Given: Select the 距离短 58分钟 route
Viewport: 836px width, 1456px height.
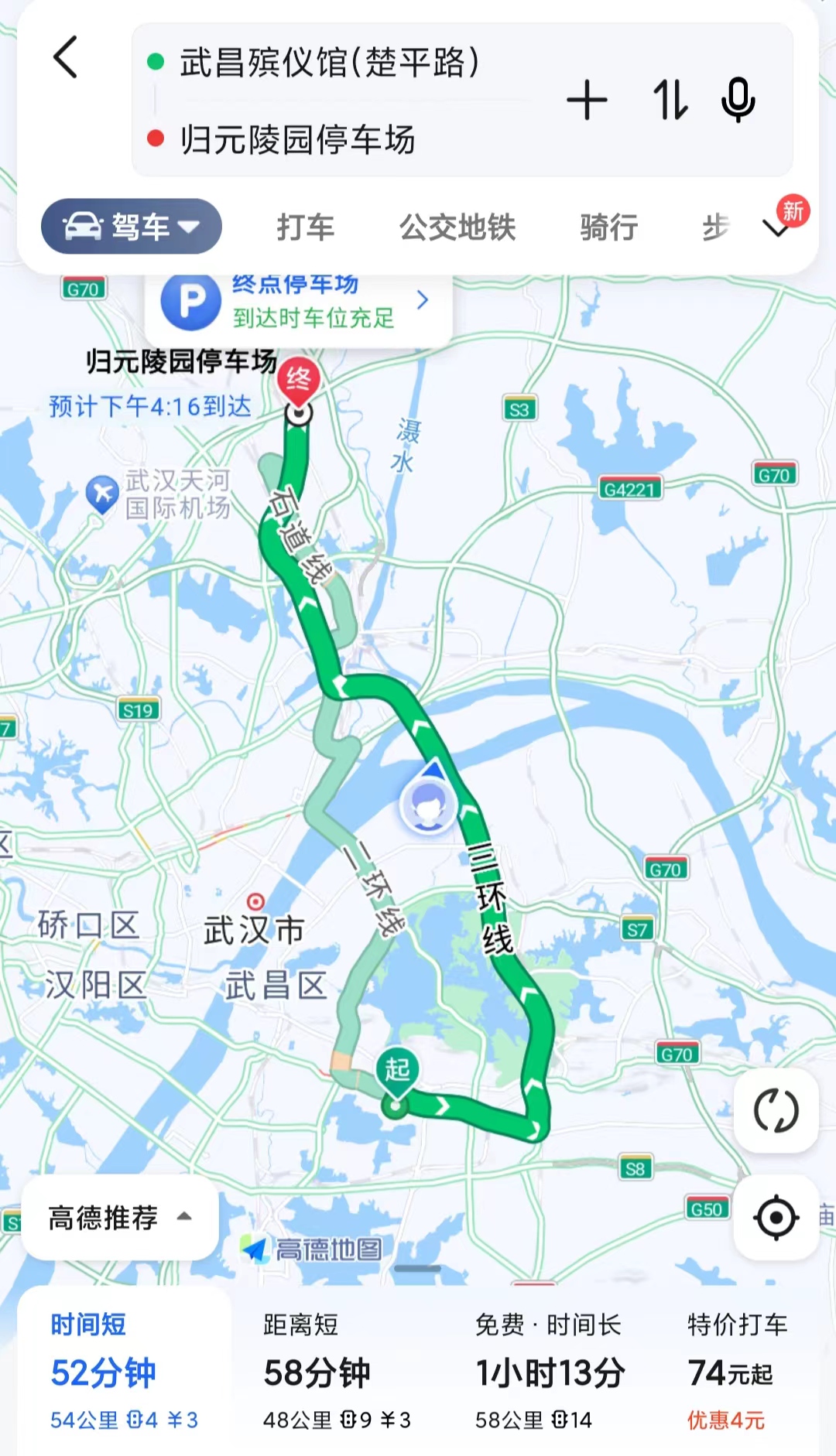Looking at the screenshot, I should (317, 1369).
